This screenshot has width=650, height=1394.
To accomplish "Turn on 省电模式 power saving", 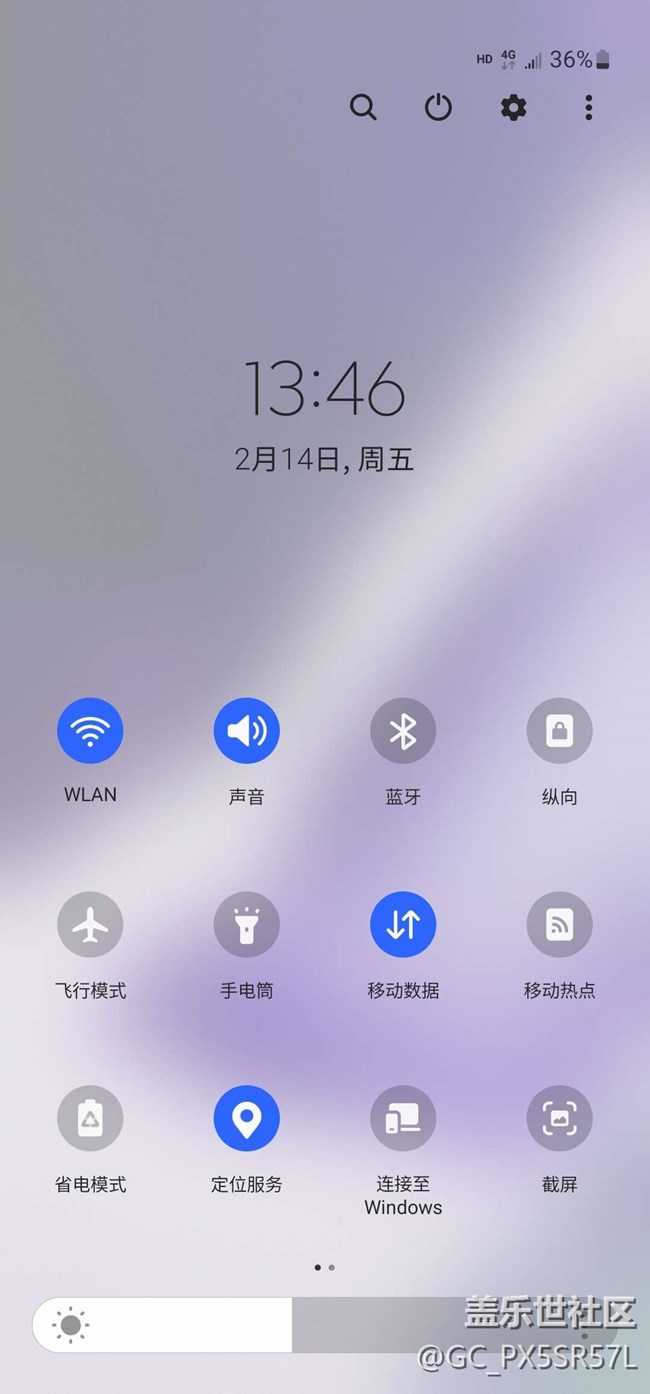I will click(90, 1118).
